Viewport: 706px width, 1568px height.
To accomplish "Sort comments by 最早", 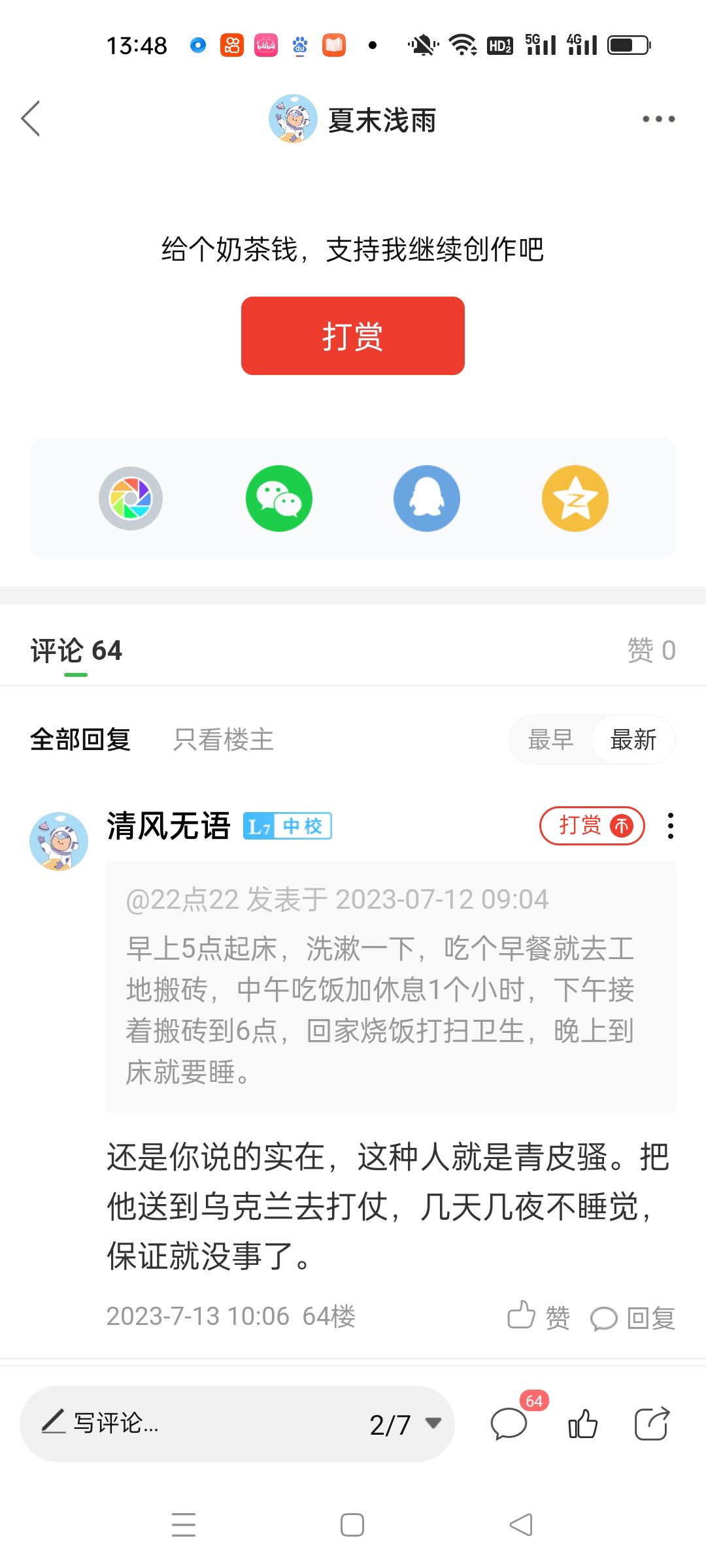I will click(550, 740).
